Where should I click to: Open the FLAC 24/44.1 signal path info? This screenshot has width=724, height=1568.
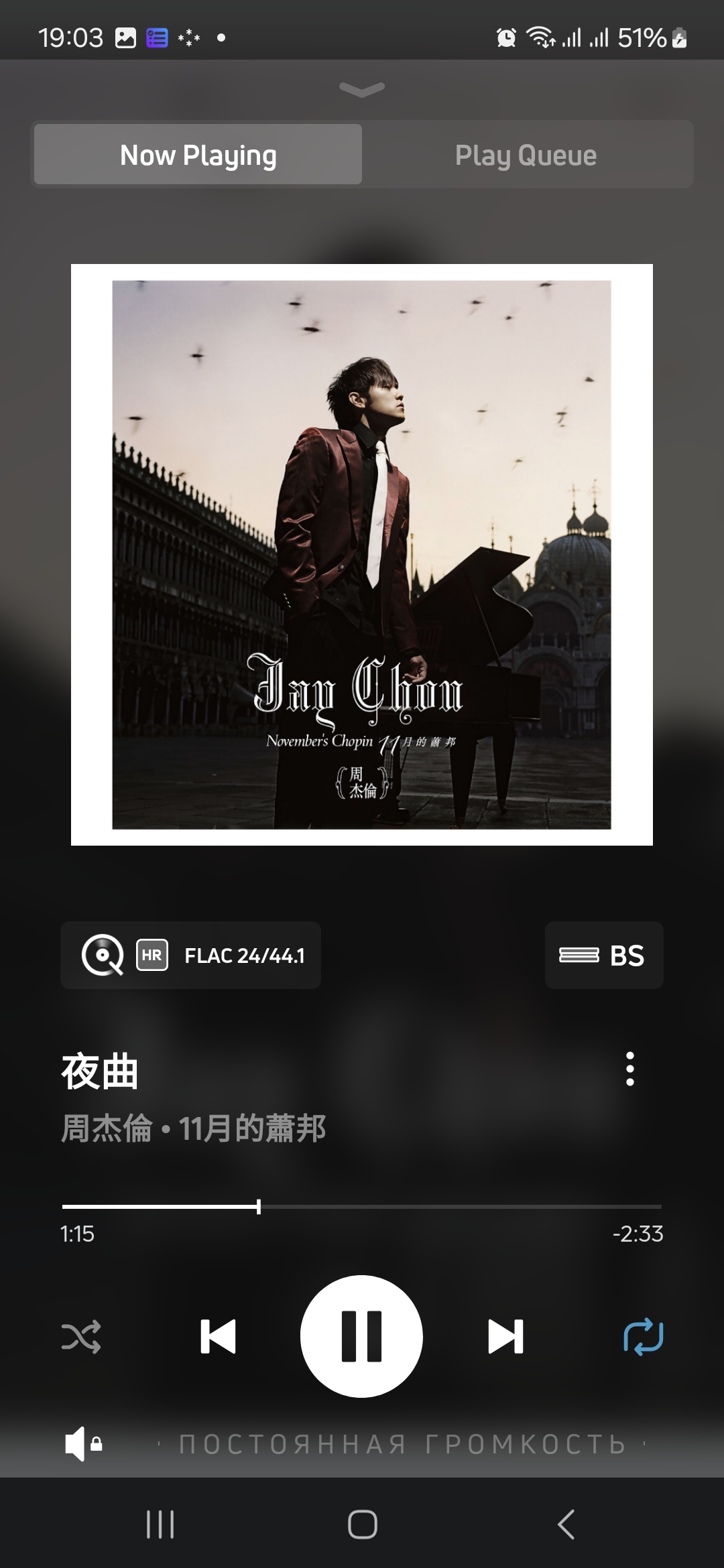tap(191, 955)
